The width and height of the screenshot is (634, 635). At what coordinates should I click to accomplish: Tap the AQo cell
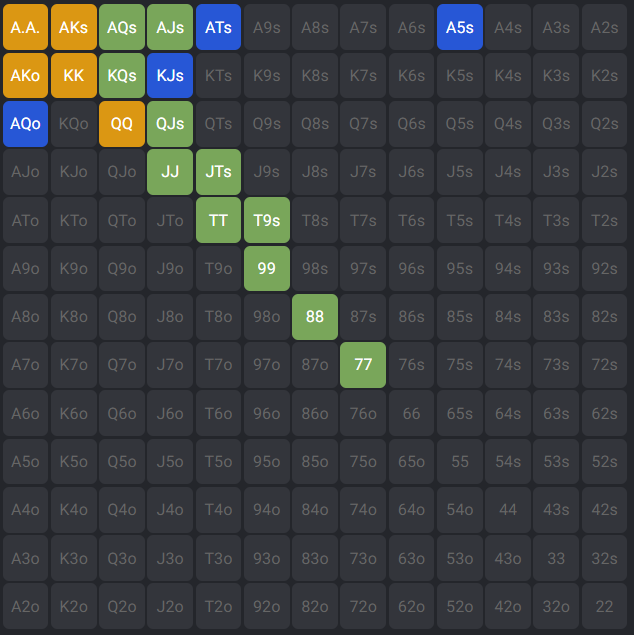click(x=25, y=124)
